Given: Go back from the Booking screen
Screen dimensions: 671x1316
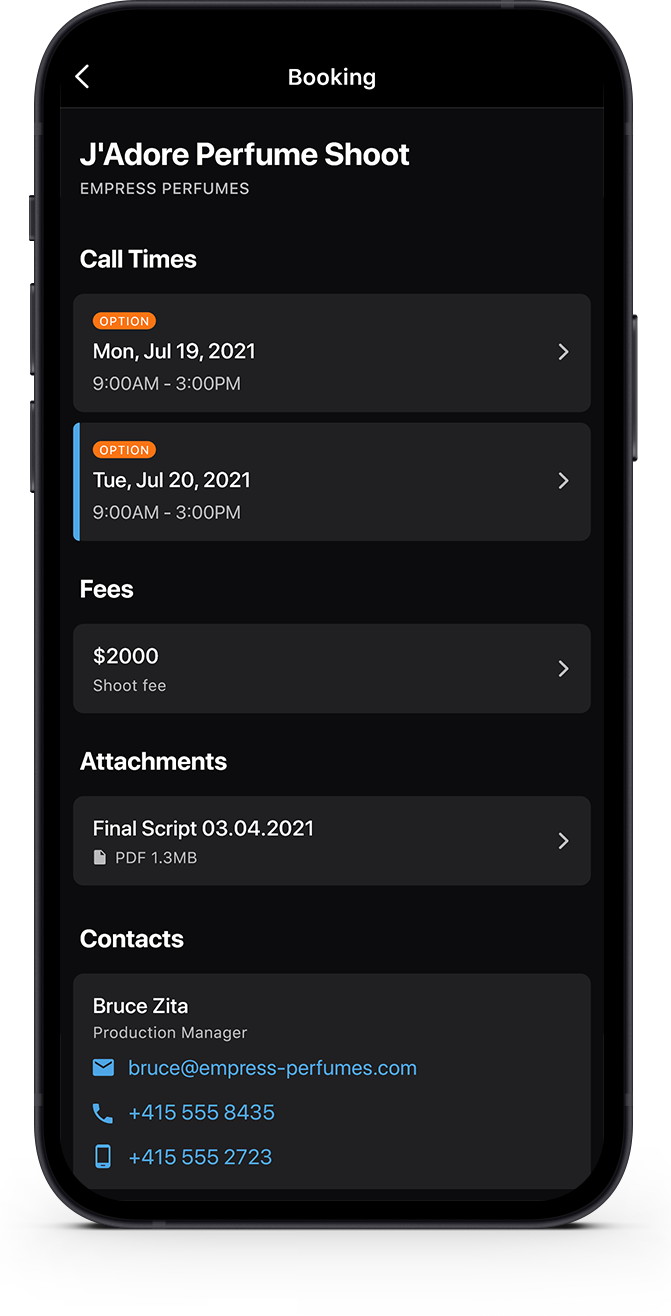Looking at the screenshot, I should 83,77.
